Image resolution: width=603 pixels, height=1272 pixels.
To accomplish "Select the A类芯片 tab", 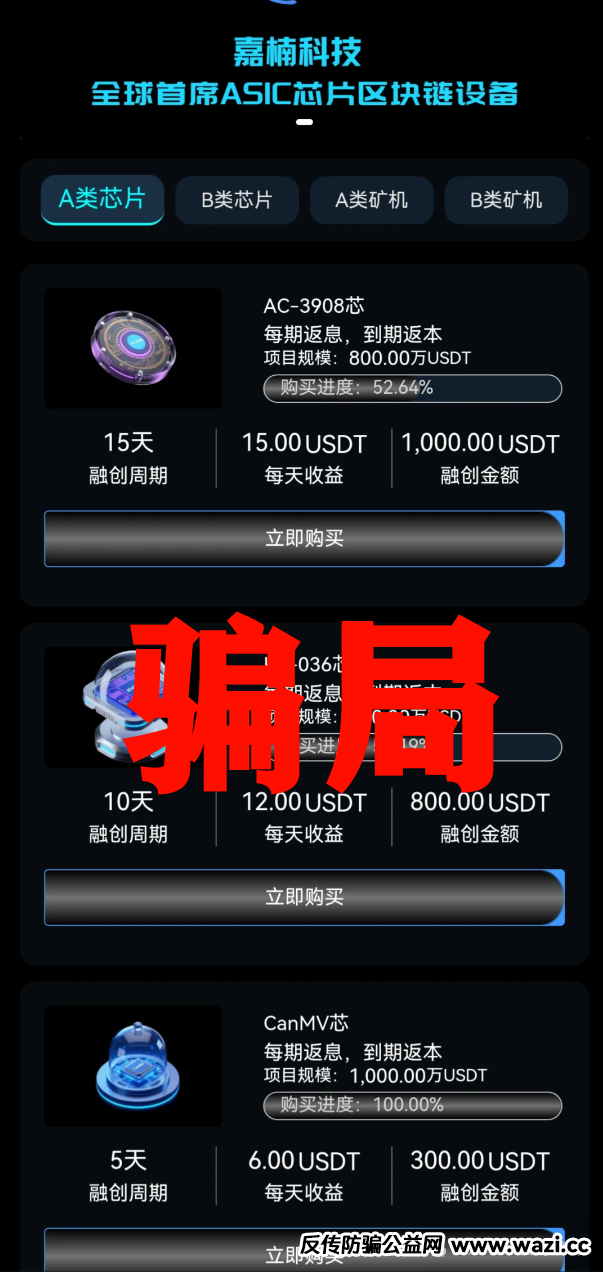I will [102, 199].
